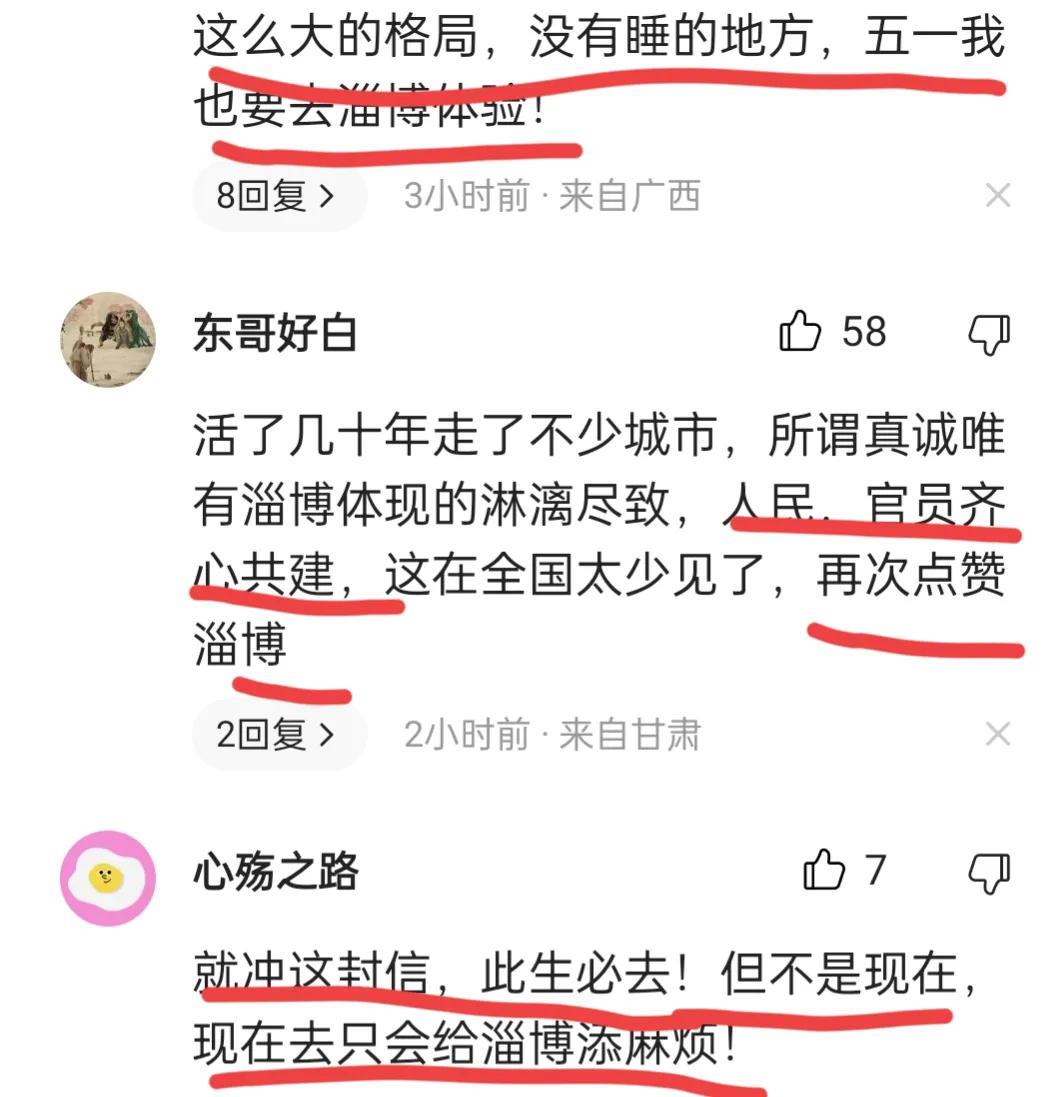Image resolution: width=1058 pixels, height=1097 pixels.
Task: Like 心殇之路's comment
Action: 825,870
